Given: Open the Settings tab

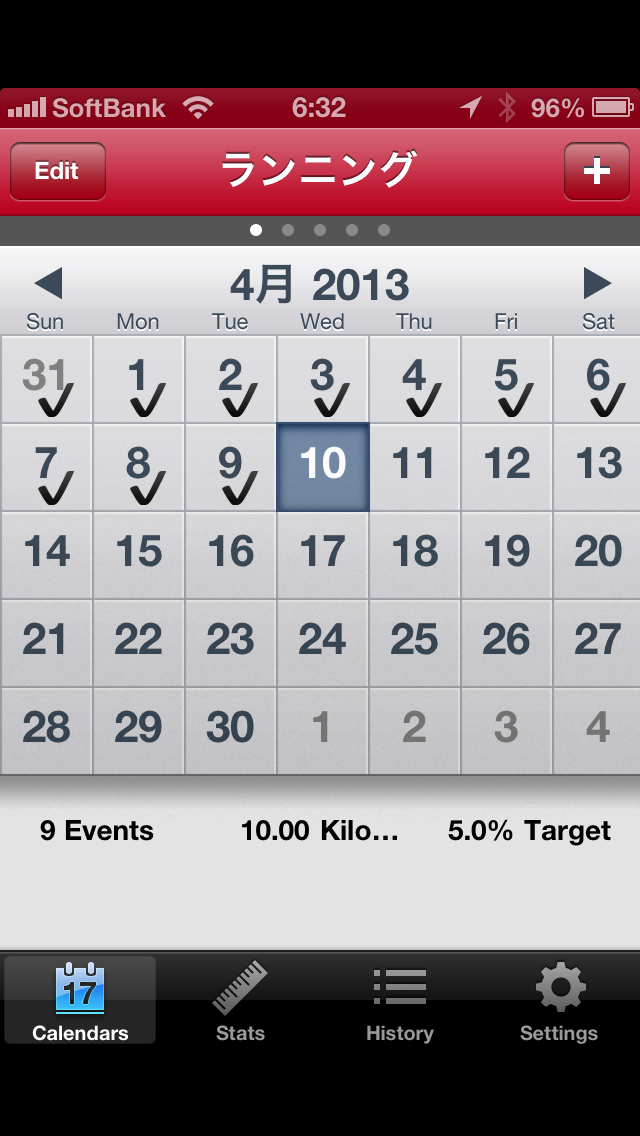Looking at the screenshot, I should click(x=559, y=1001).
